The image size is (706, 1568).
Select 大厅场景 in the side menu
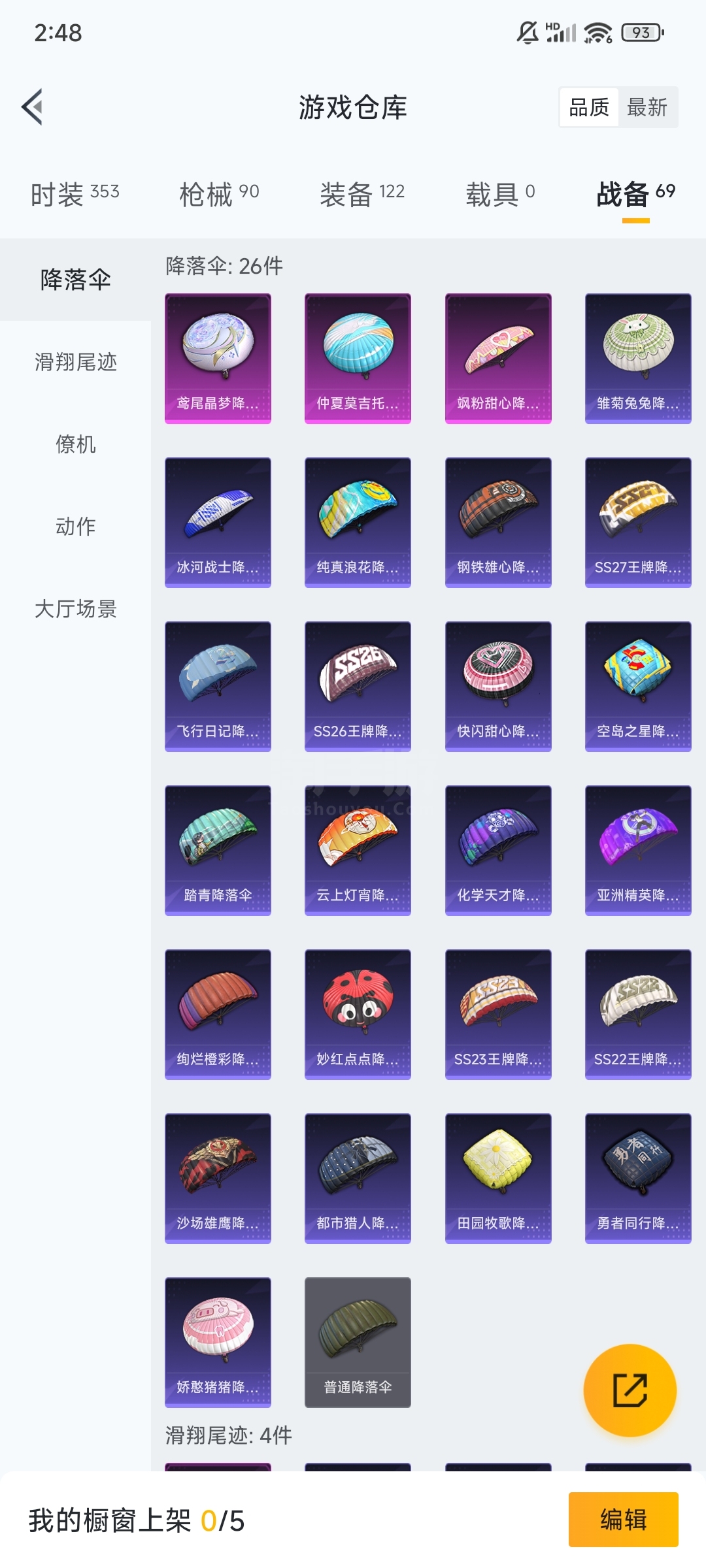click(x=76, y=609)
